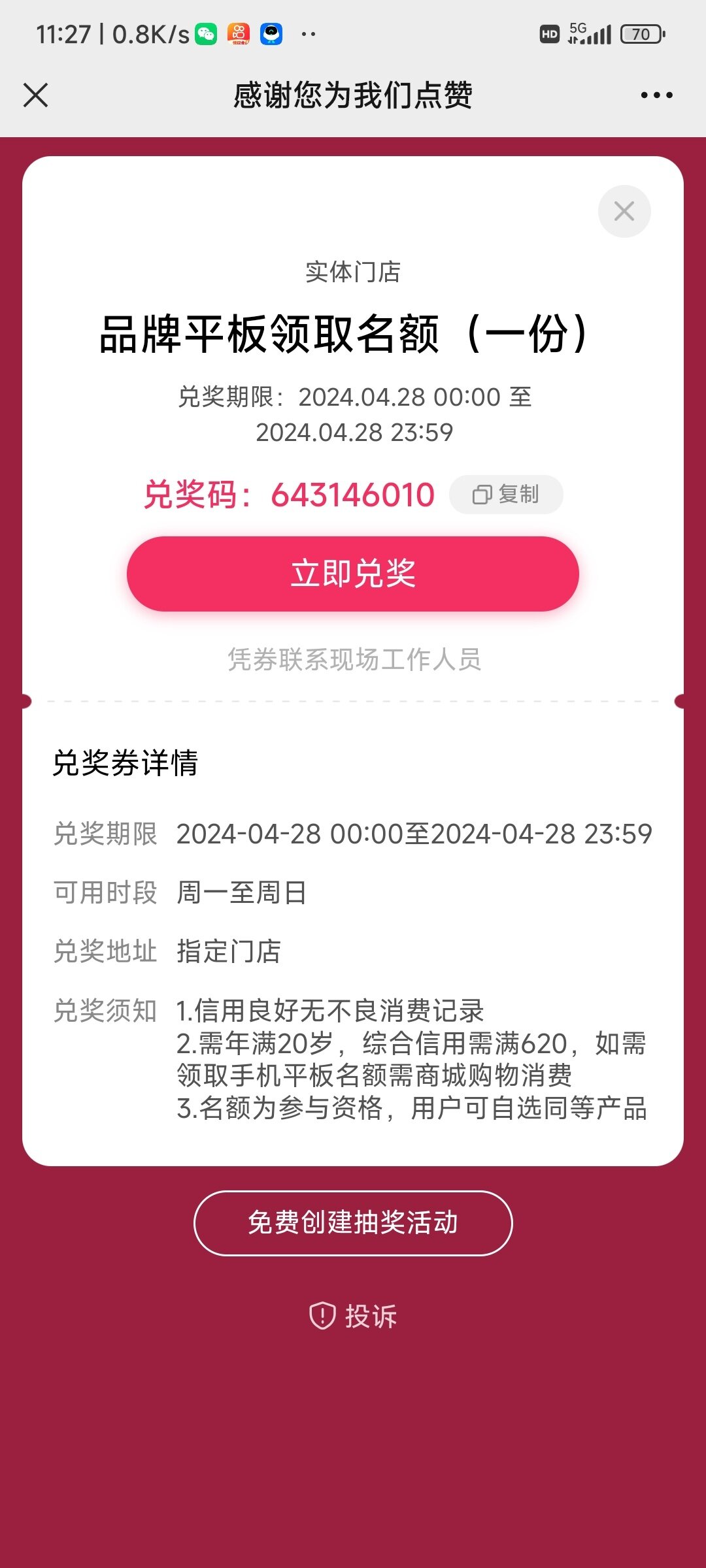Tap the 立即兑奖 redeem button
The image size is (706, 1568).
point(353,574)
